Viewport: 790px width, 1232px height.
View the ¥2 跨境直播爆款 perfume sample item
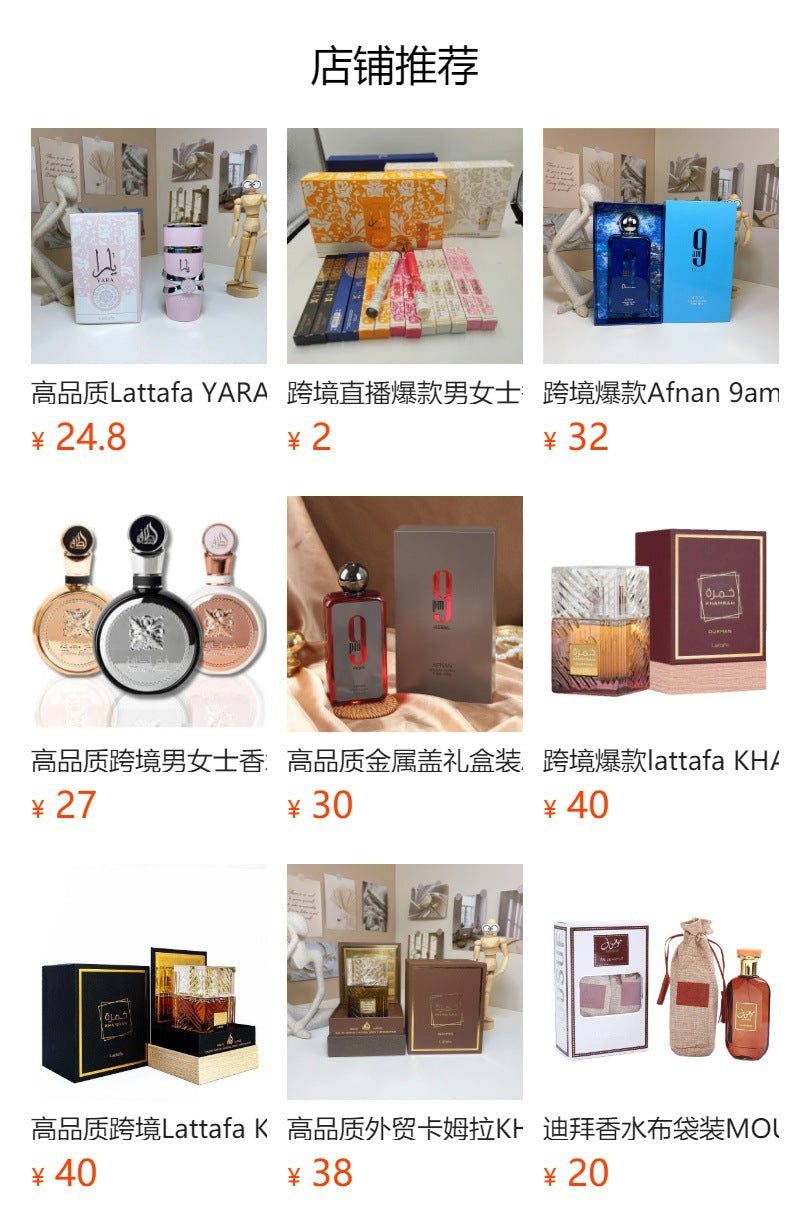tap(405, 246)
